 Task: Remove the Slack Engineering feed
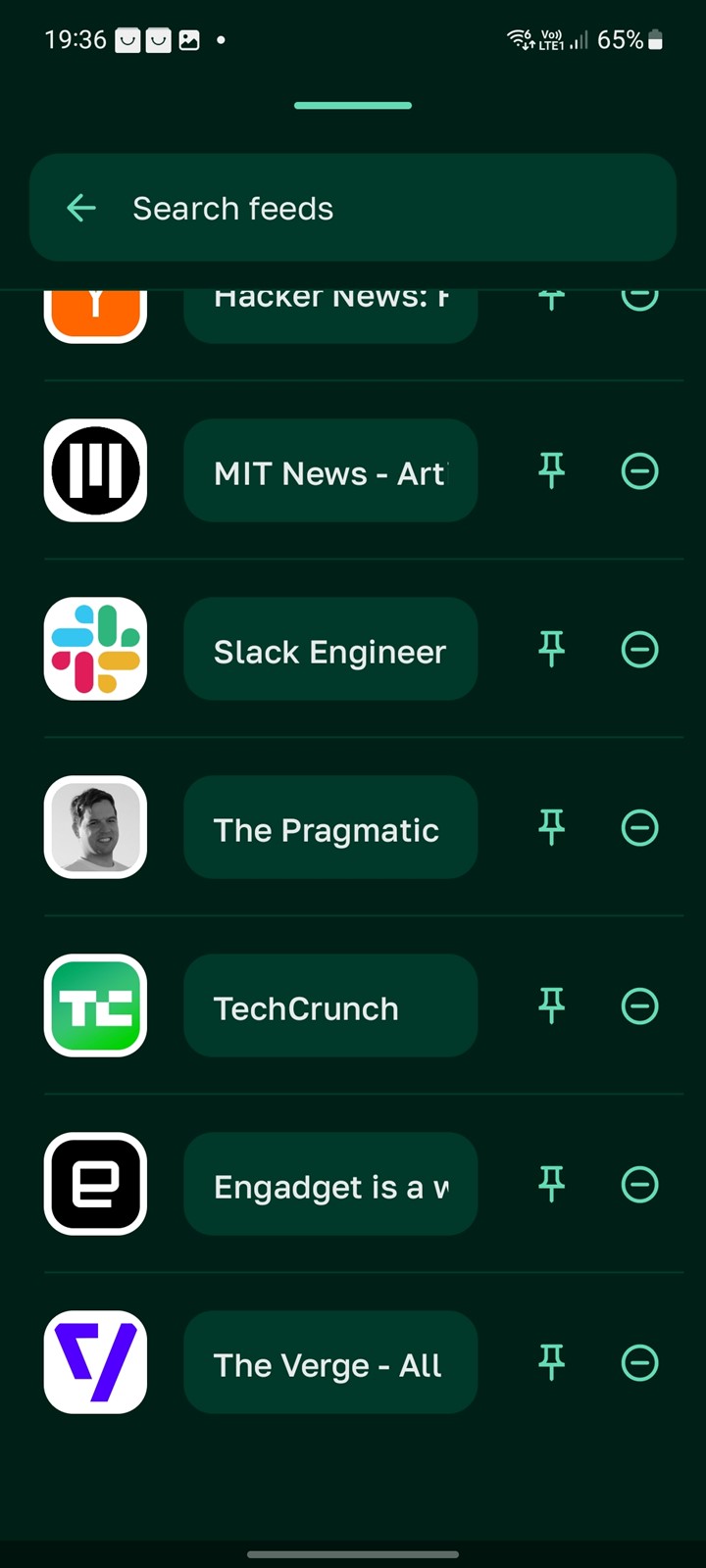tap(640, 650)
